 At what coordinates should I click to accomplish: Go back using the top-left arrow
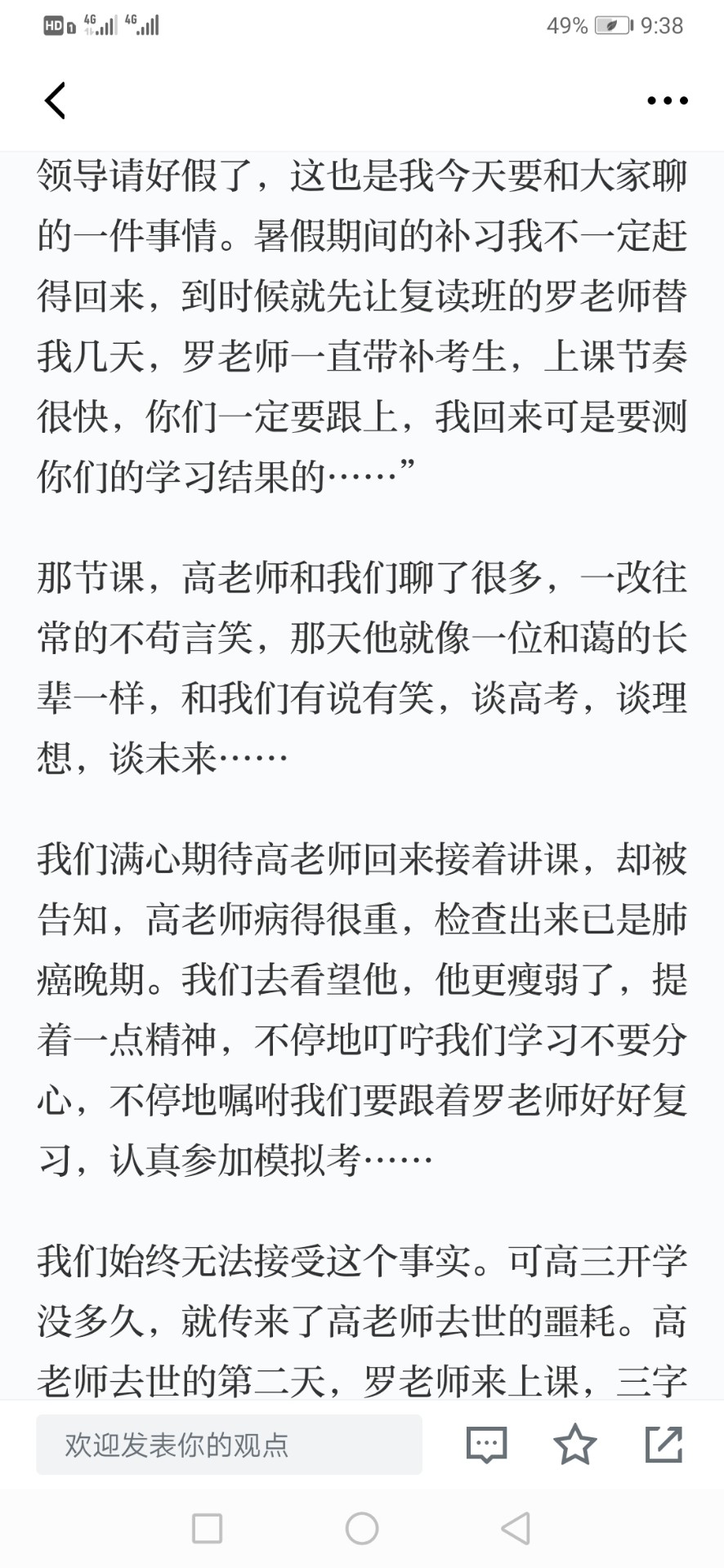click(55, 100)
